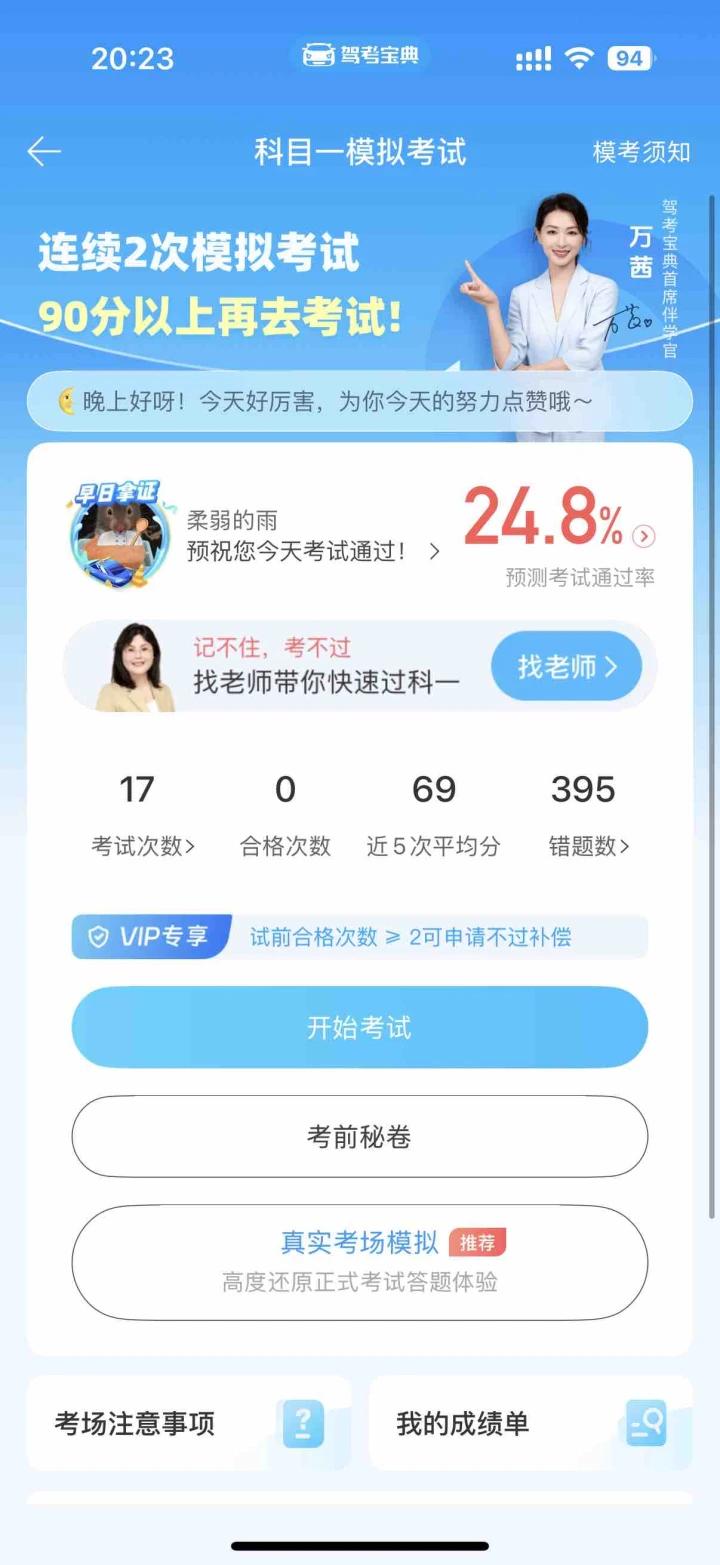
Task: Open 我的成绩单 score report
Action: (x=531, y=1423)
